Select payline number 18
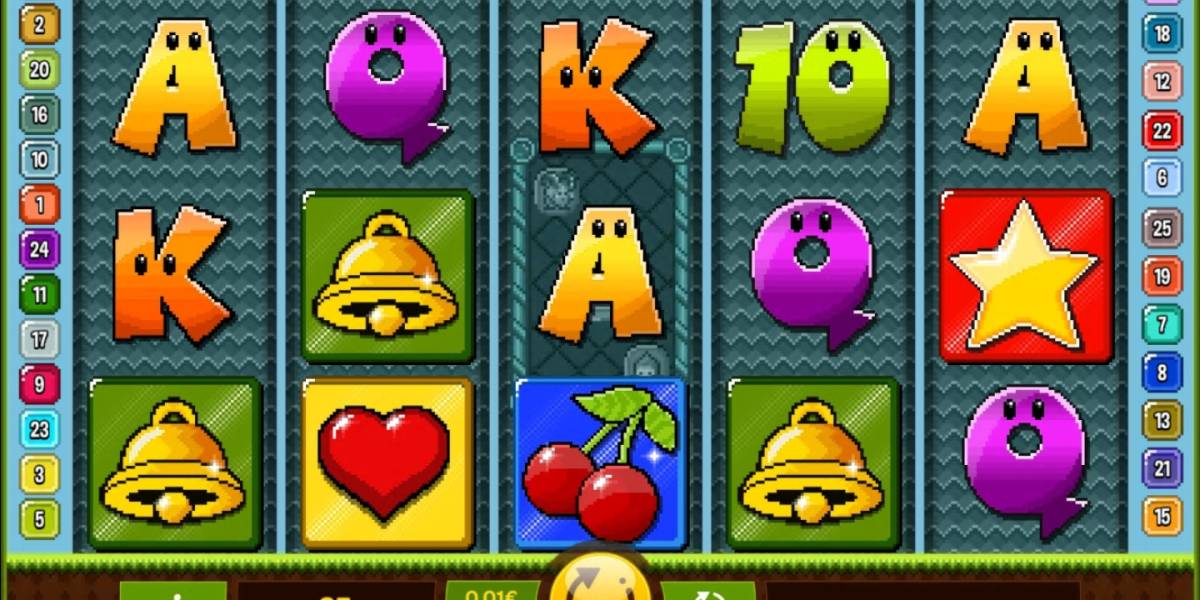Viewport: 1200px width, 600px height. click(1162, 34)
